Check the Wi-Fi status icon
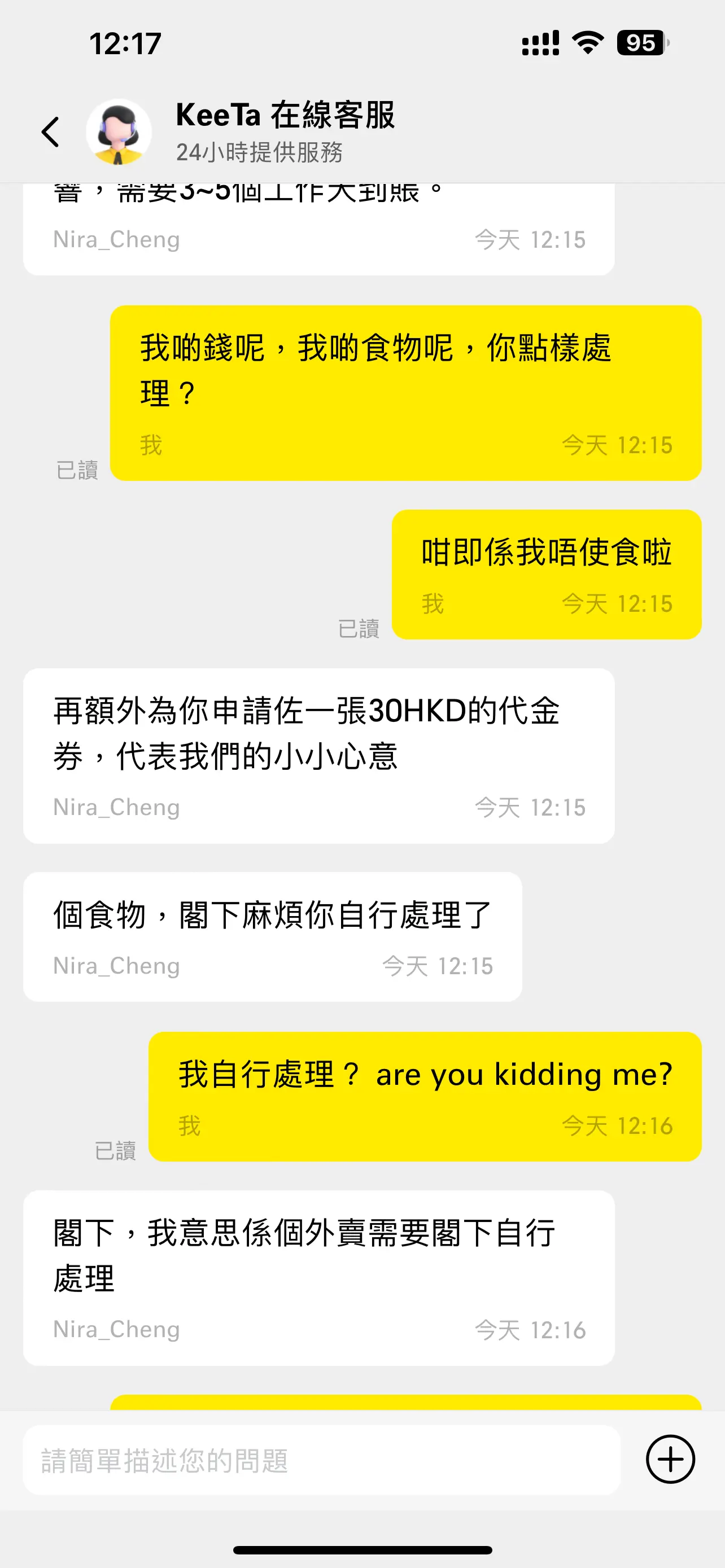Image resolution: width=725 pixels, height=1568 pixels. click(x=586, y=42)
